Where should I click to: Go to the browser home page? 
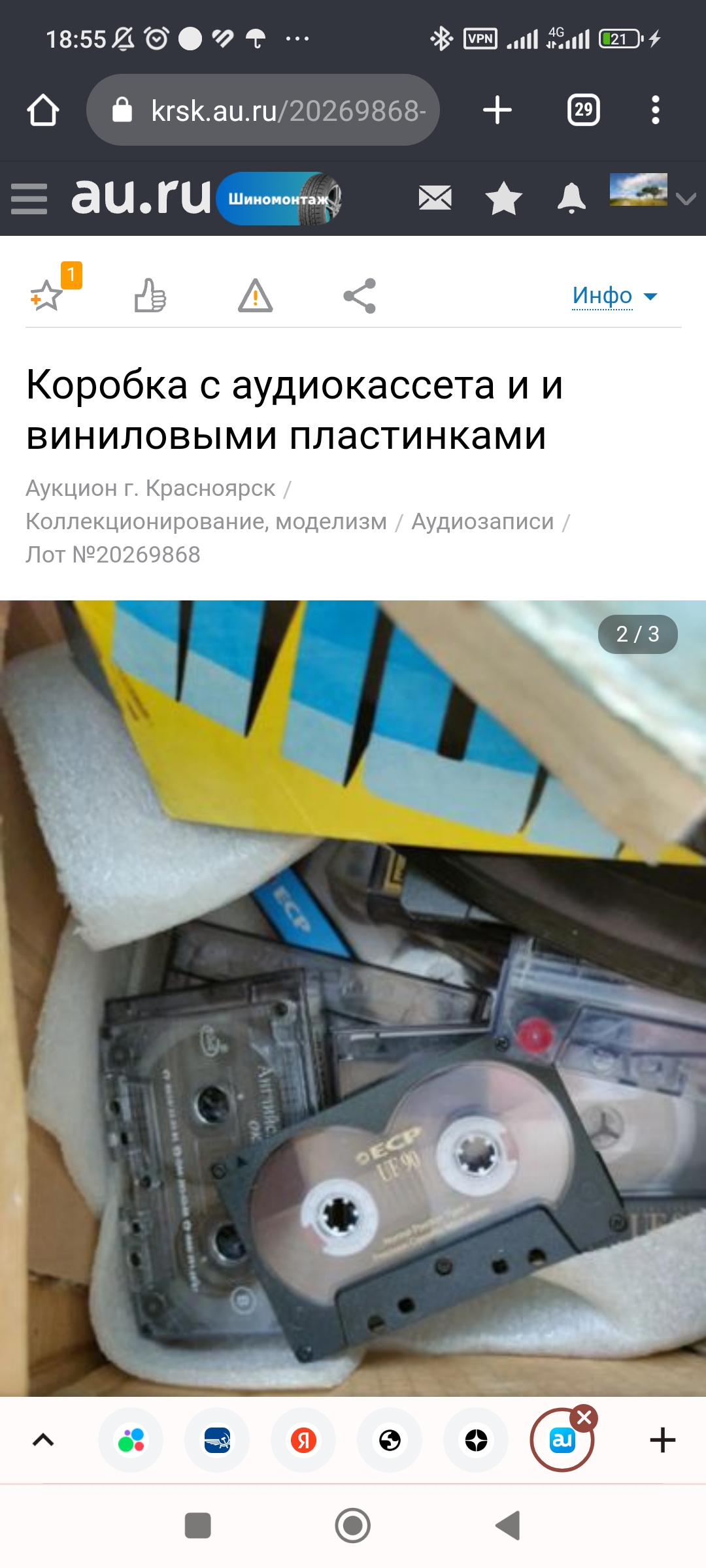43,110
